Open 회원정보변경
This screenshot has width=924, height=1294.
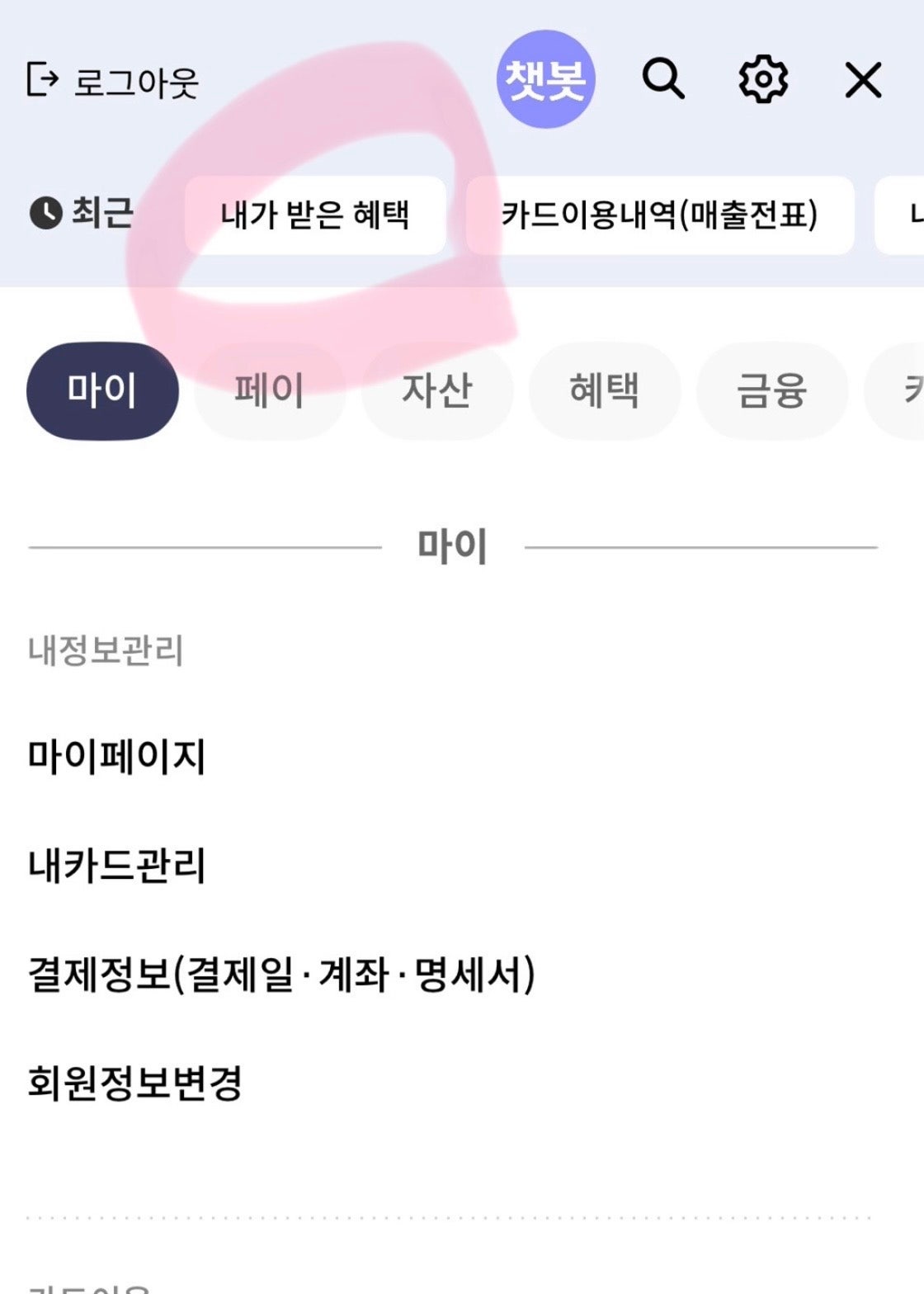pyautogui.click(x=134, y=1083)
